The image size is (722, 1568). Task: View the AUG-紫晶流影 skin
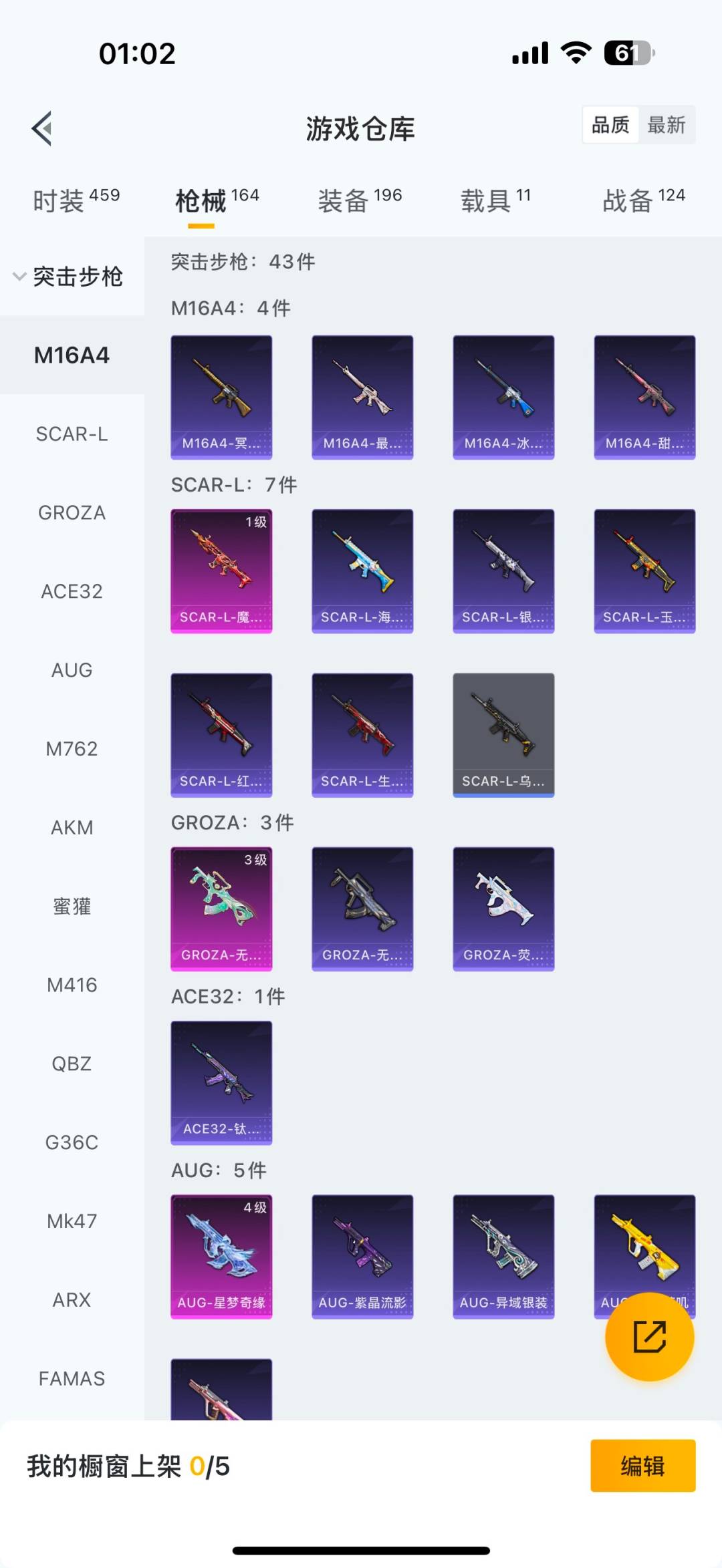[x=362, y=1256]
